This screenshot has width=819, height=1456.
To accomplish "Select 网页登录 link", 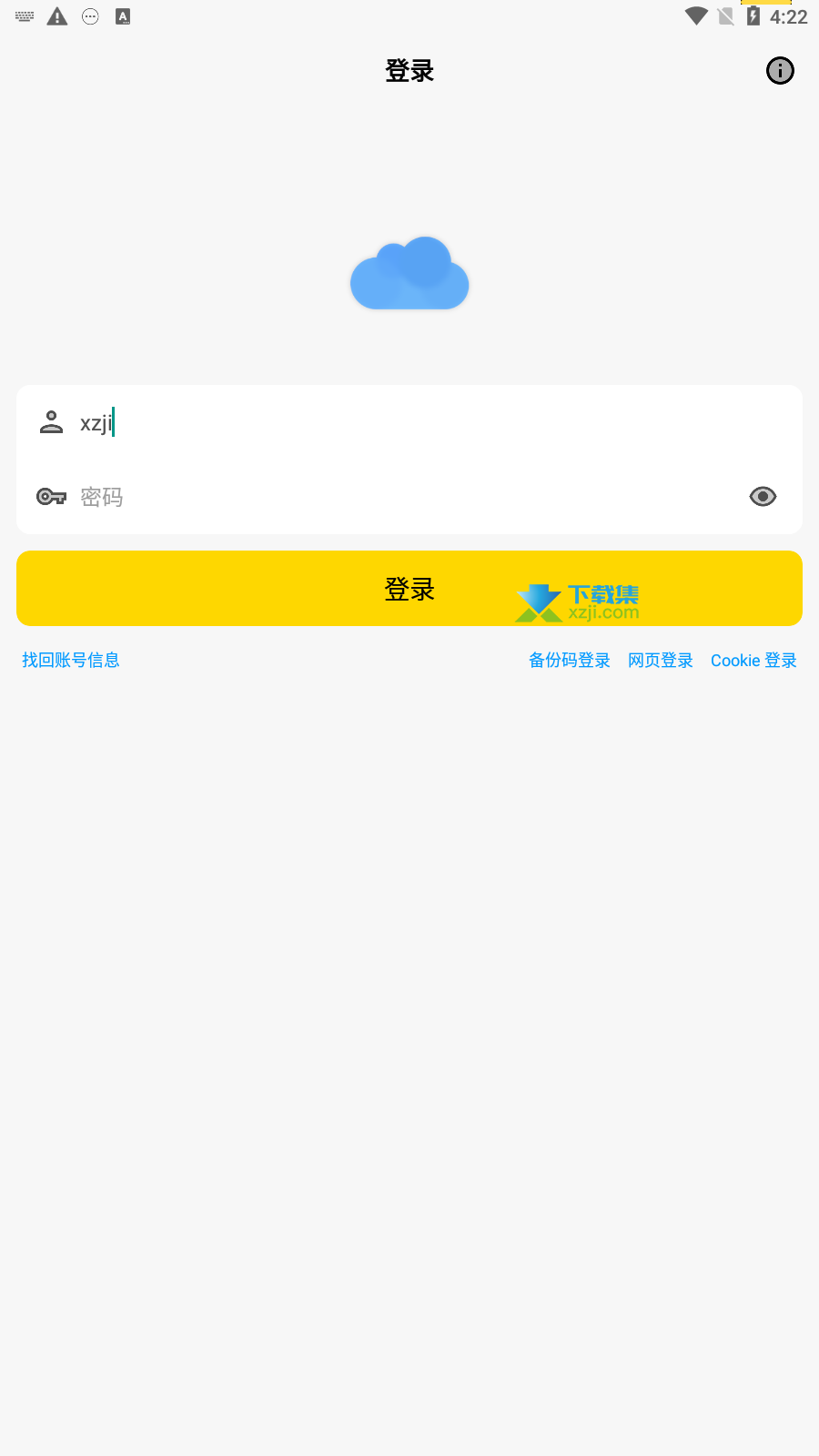I will pyautogui.click(x=661, y=660).
